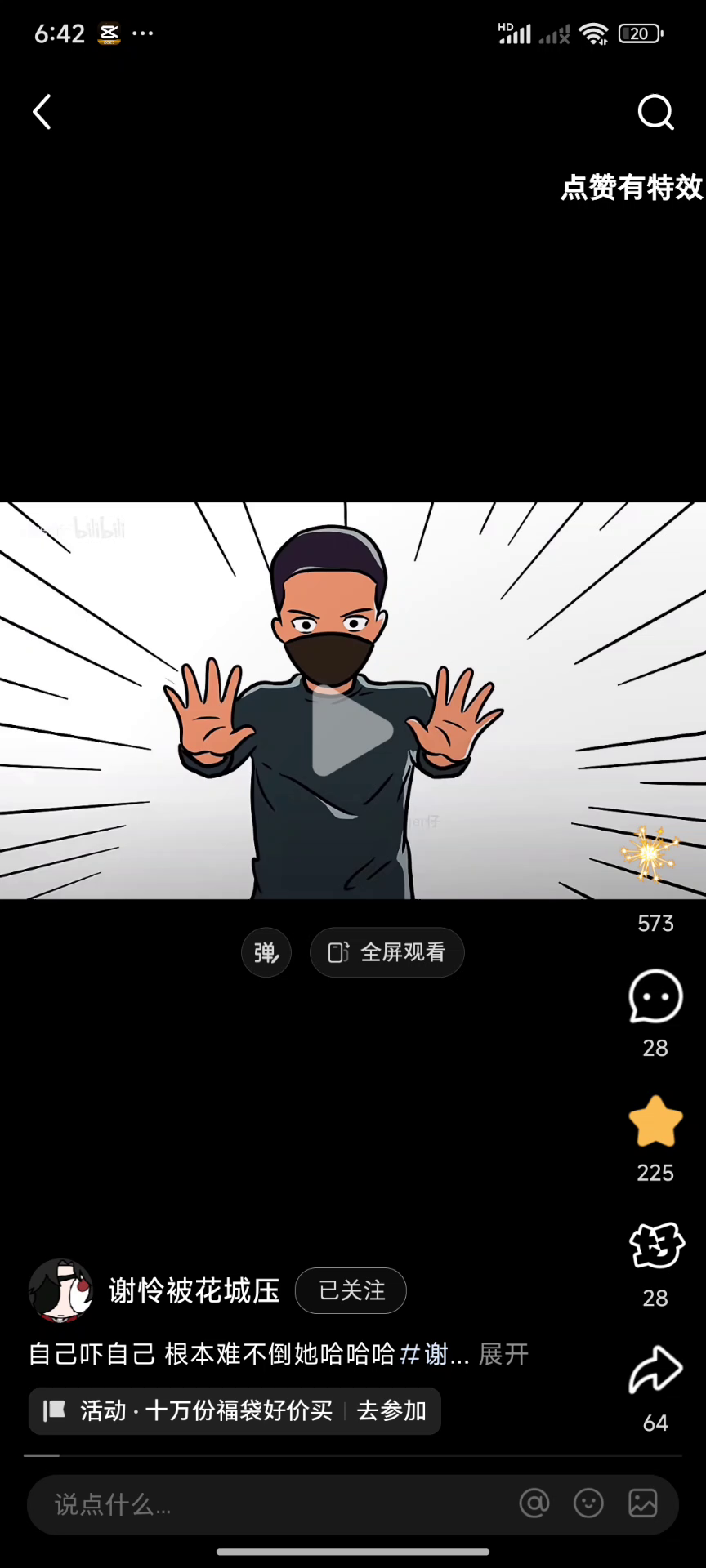The image size is (706, 1568).
Task: Go back using the top-left arrow
Action: click(42, 112)
